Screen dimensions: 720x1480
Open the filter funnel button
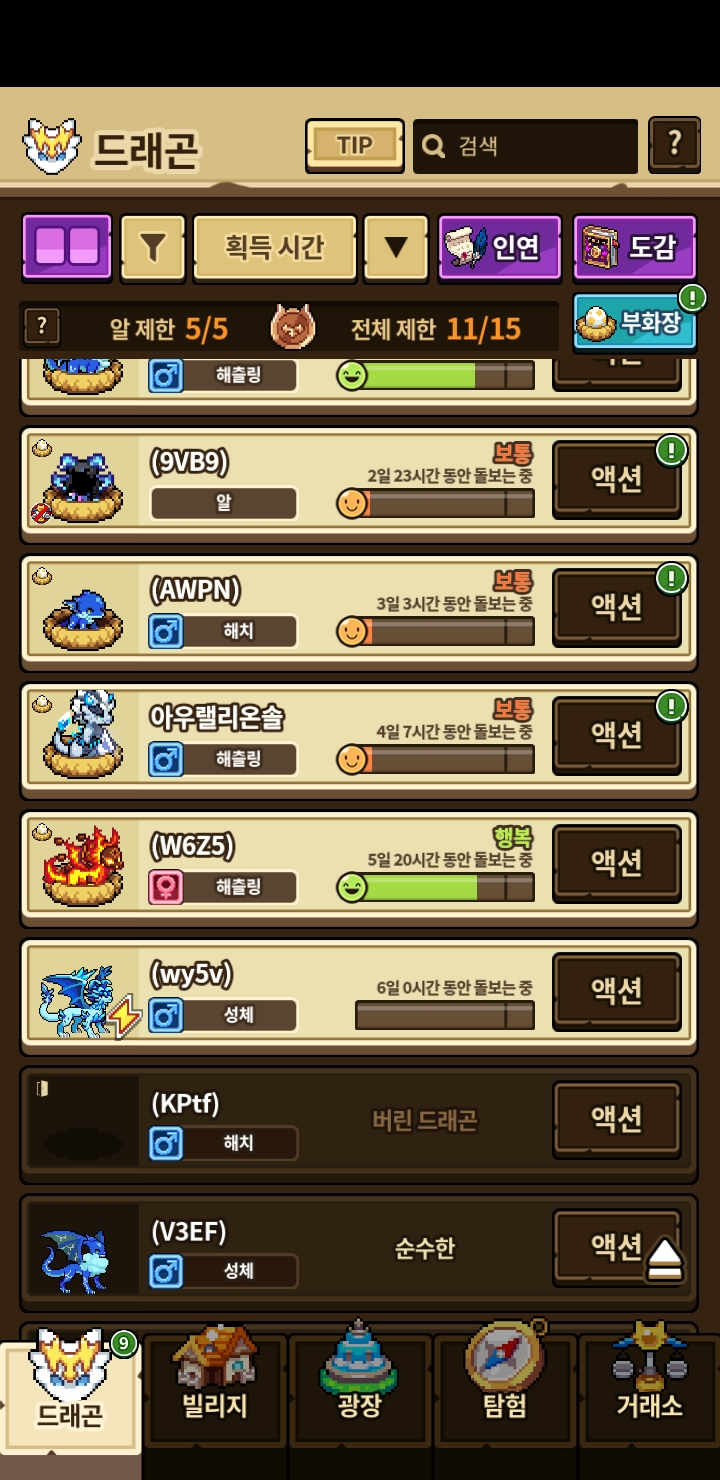pos(153,247)
